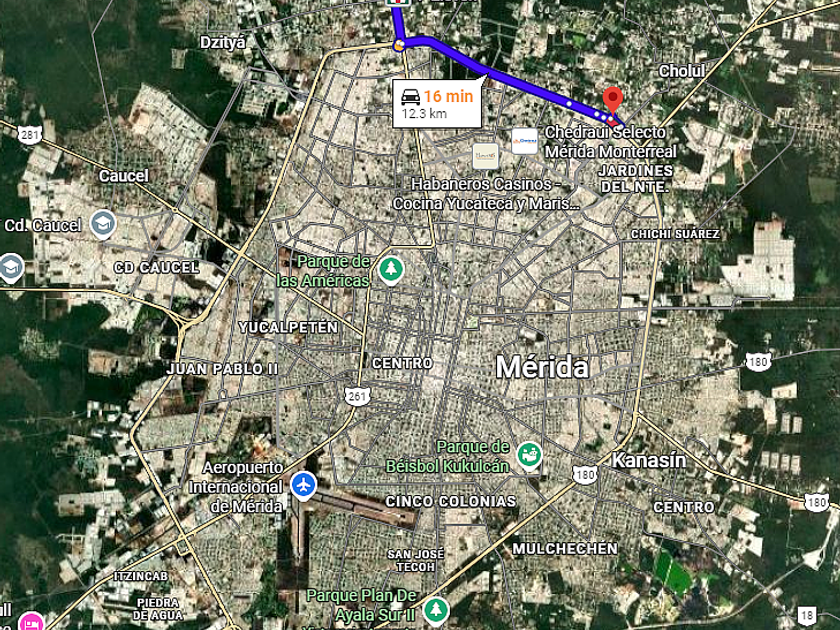840x630 pixels.
Task: Select the Aeropuerto Internacional de Mérida marker
Action: [303, 486]
